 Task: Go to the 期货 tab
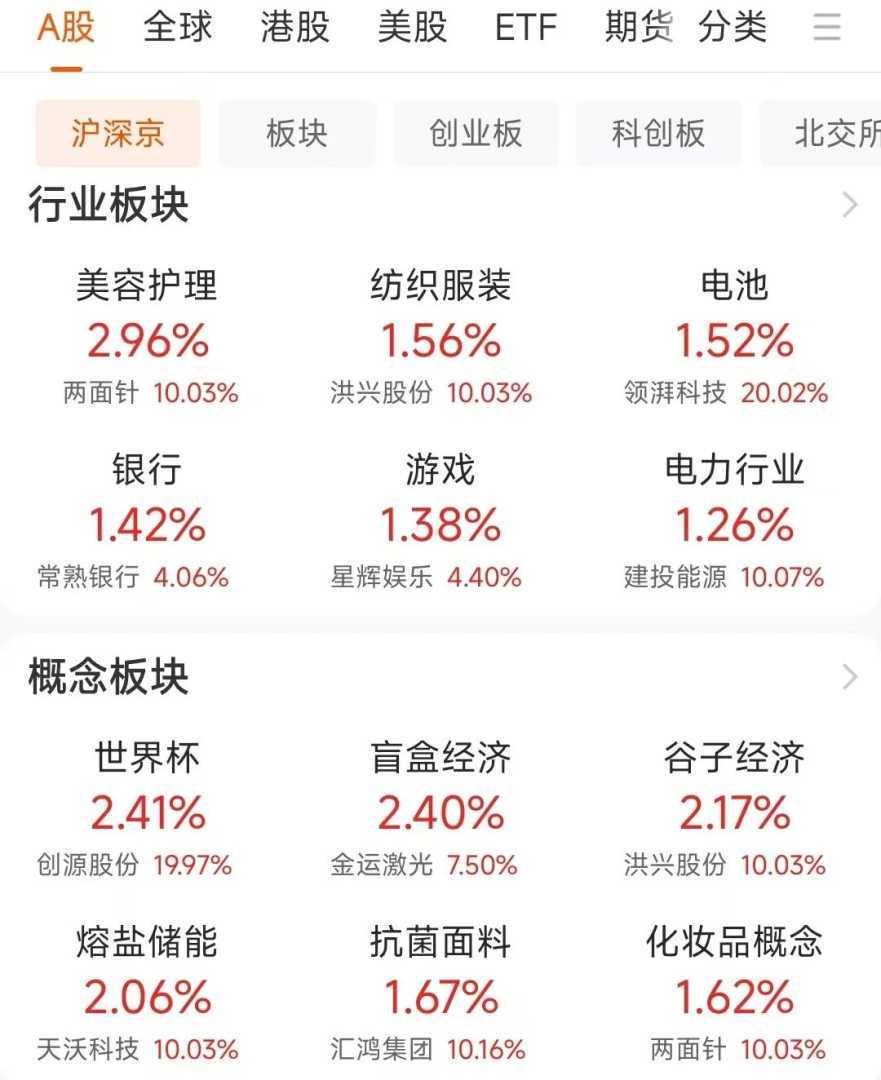[639, 28]
